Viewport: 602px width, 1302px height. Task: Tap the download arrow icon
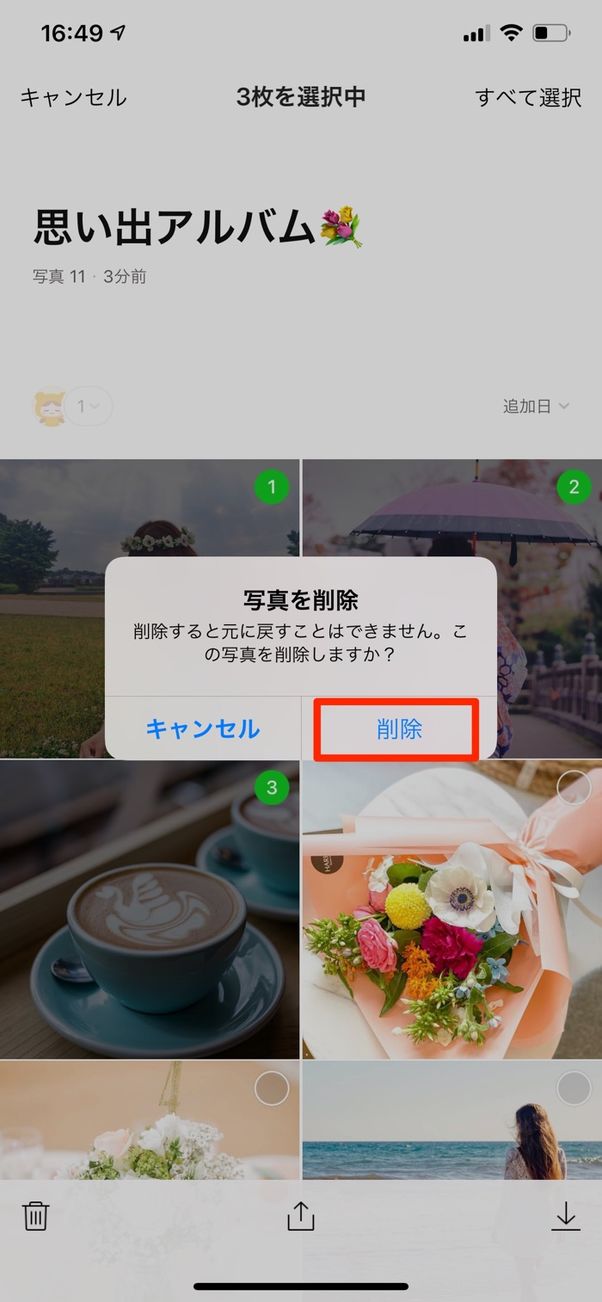tap(565, 1216)
